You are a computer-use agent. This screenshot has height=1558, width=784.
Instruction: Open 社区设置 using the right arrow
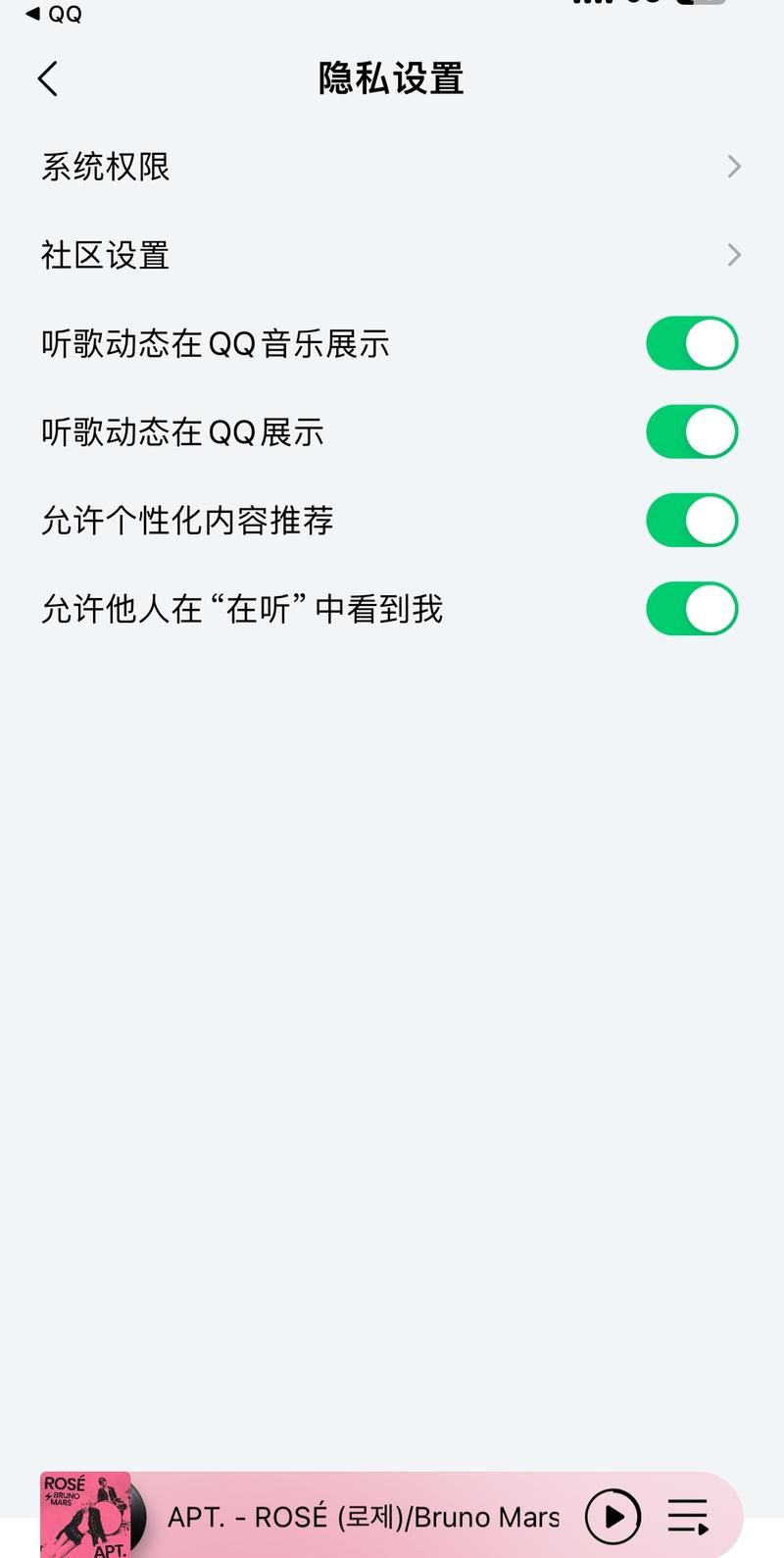pos(735,255)
